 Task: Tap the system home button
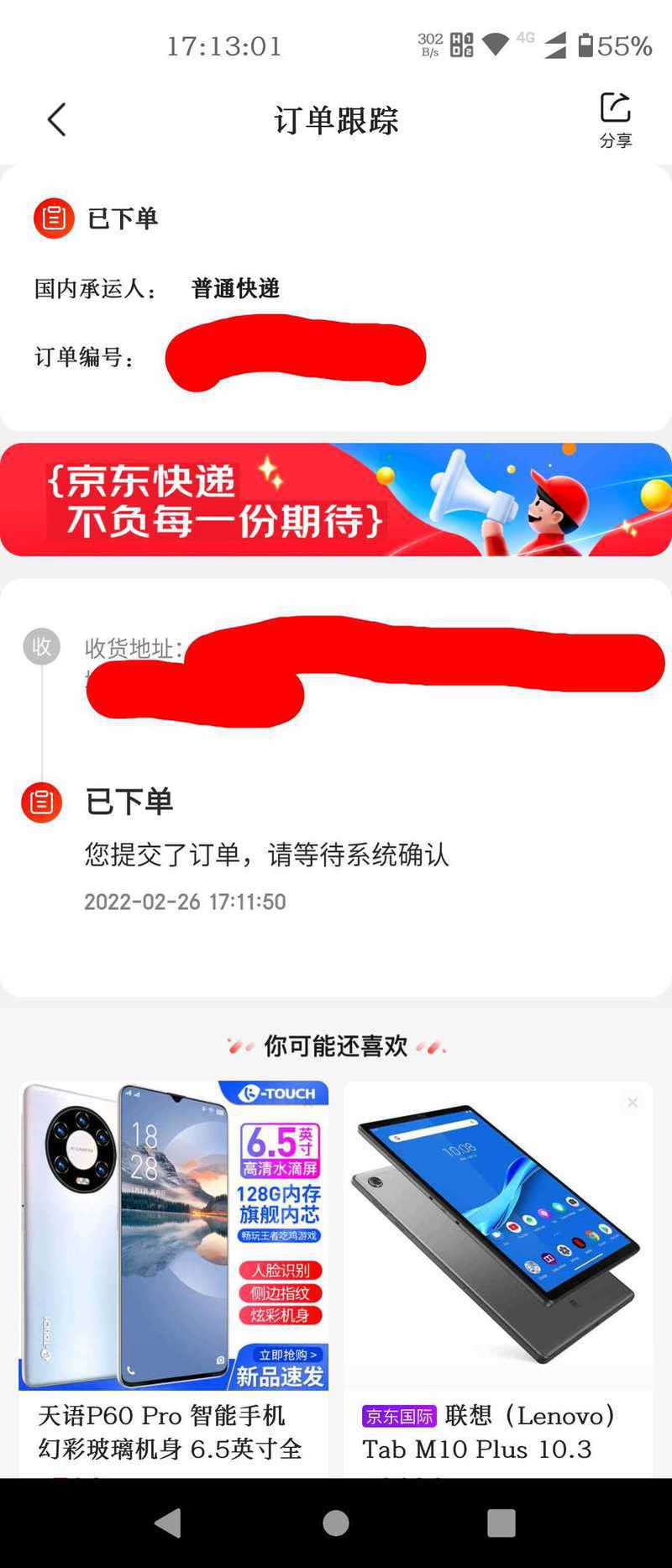[x=336, y=1523]
